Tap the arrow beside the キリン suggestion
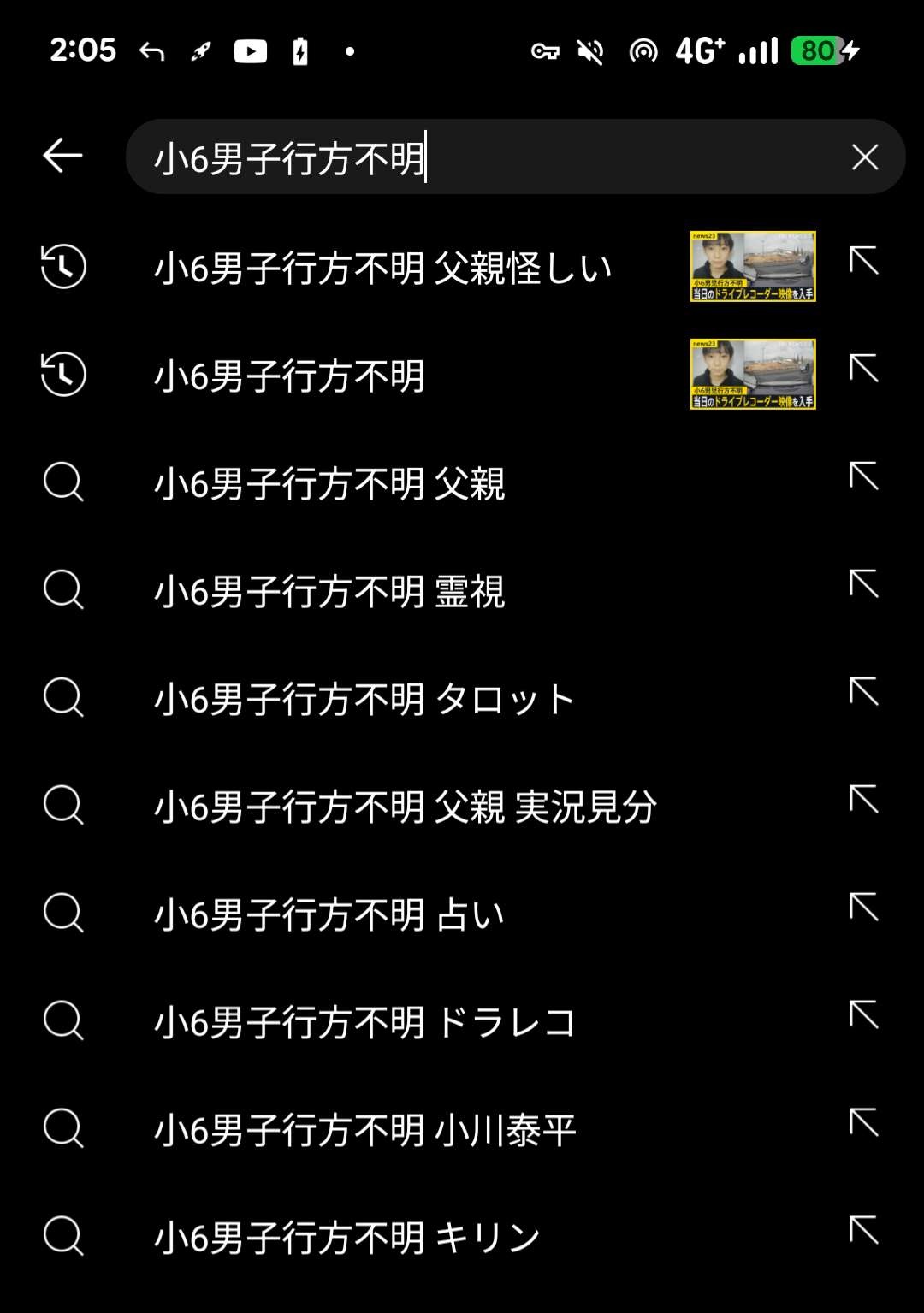This screenshot has width=924, height=1313. coord(863,1231)
